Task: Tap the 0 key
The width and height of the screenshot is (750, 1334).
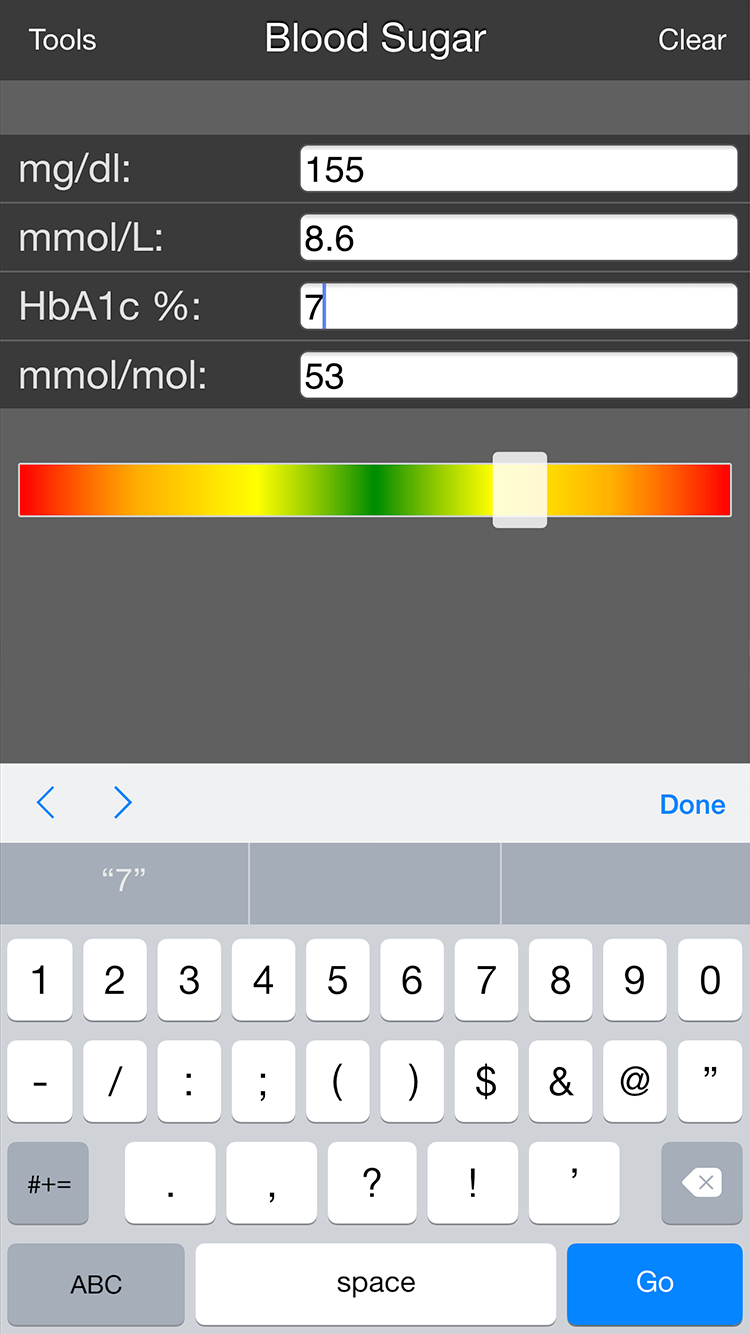Action: pos(709,980)
